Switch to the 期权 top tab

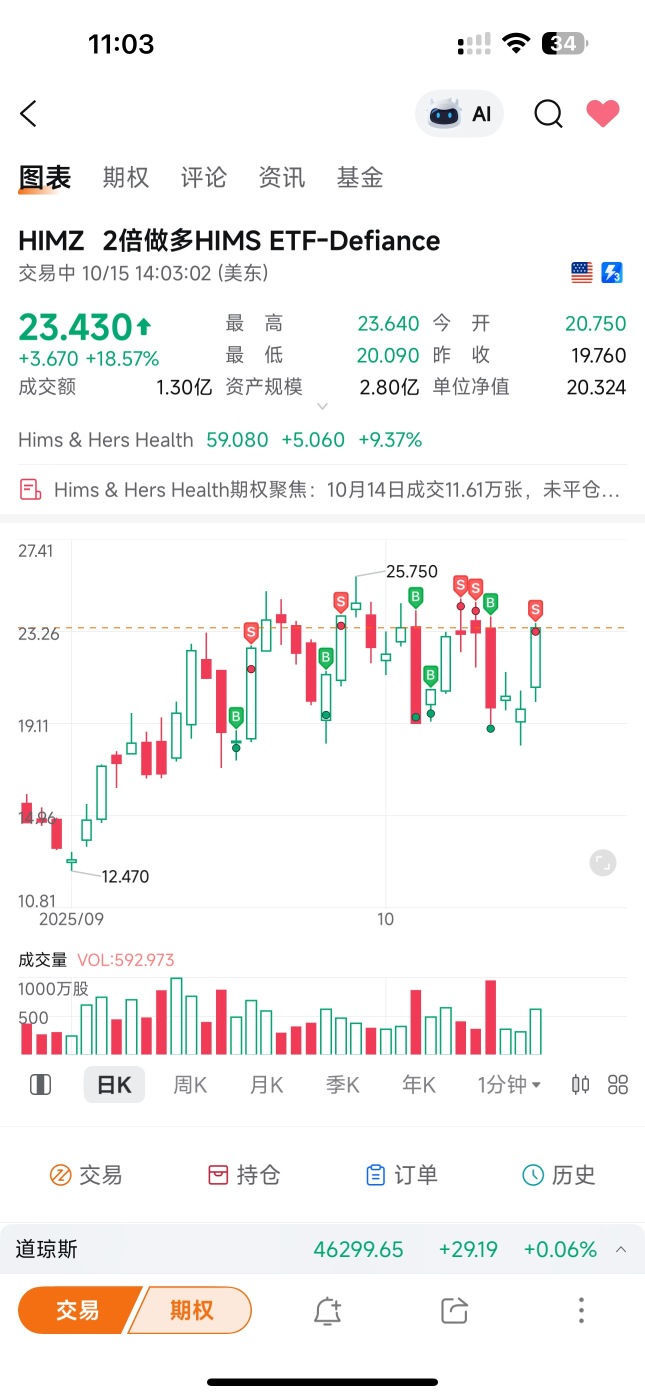click(126, 178)
